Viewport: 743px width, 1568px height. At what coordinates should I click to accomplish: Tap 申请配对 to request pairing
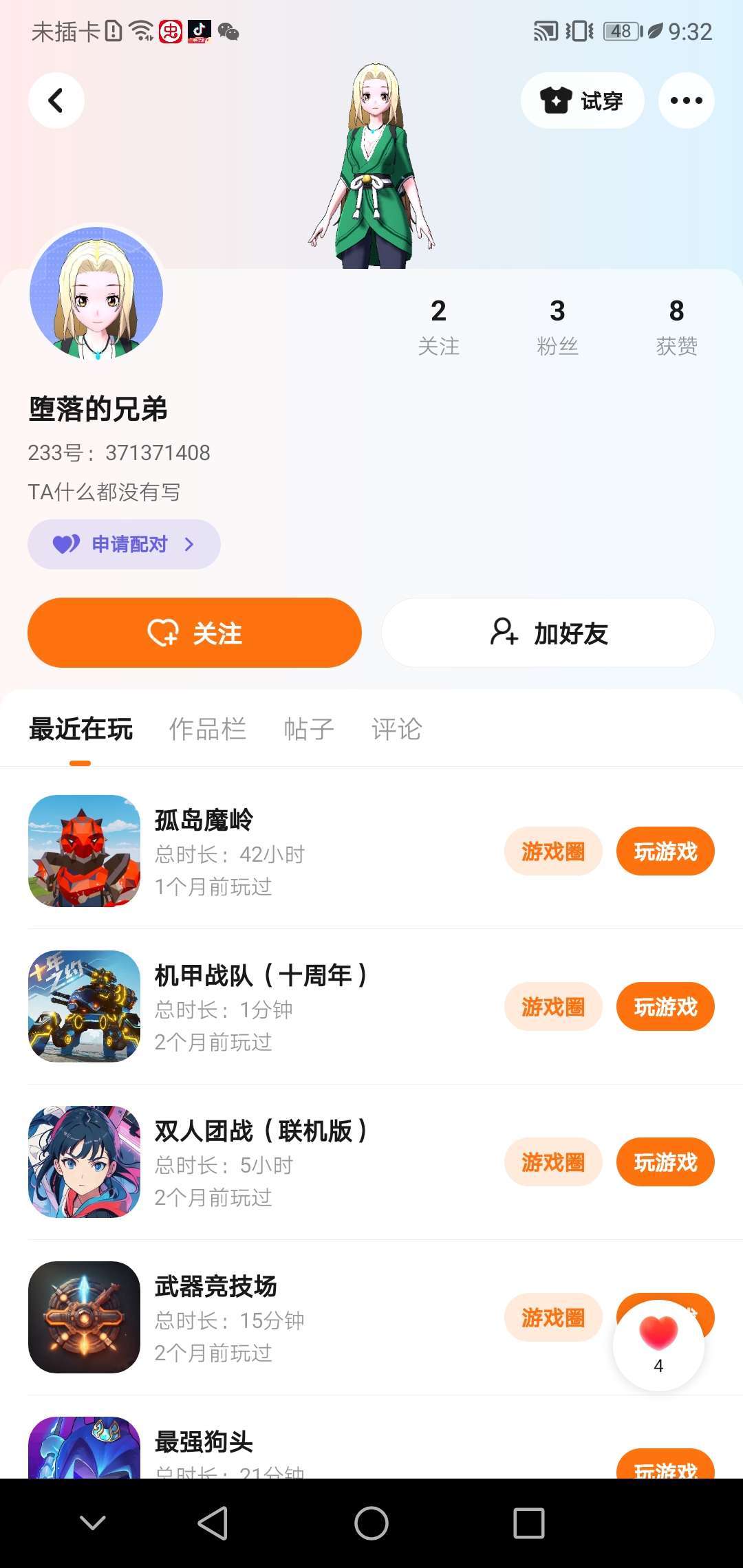pyautogui.click(x=124, y=545)
